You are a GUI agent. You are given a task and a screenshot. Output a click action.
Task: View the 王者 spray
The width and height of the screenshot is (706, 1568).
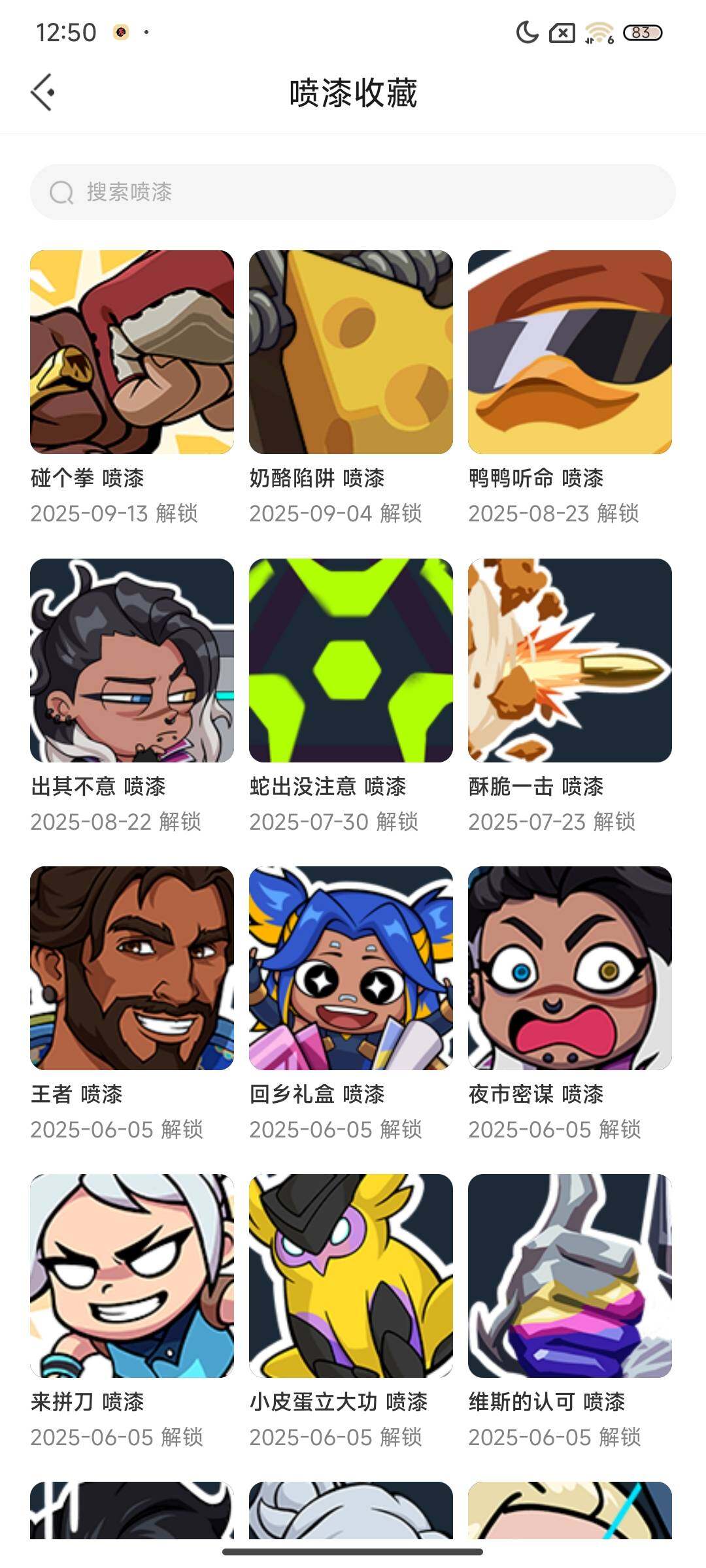[132, 968]
